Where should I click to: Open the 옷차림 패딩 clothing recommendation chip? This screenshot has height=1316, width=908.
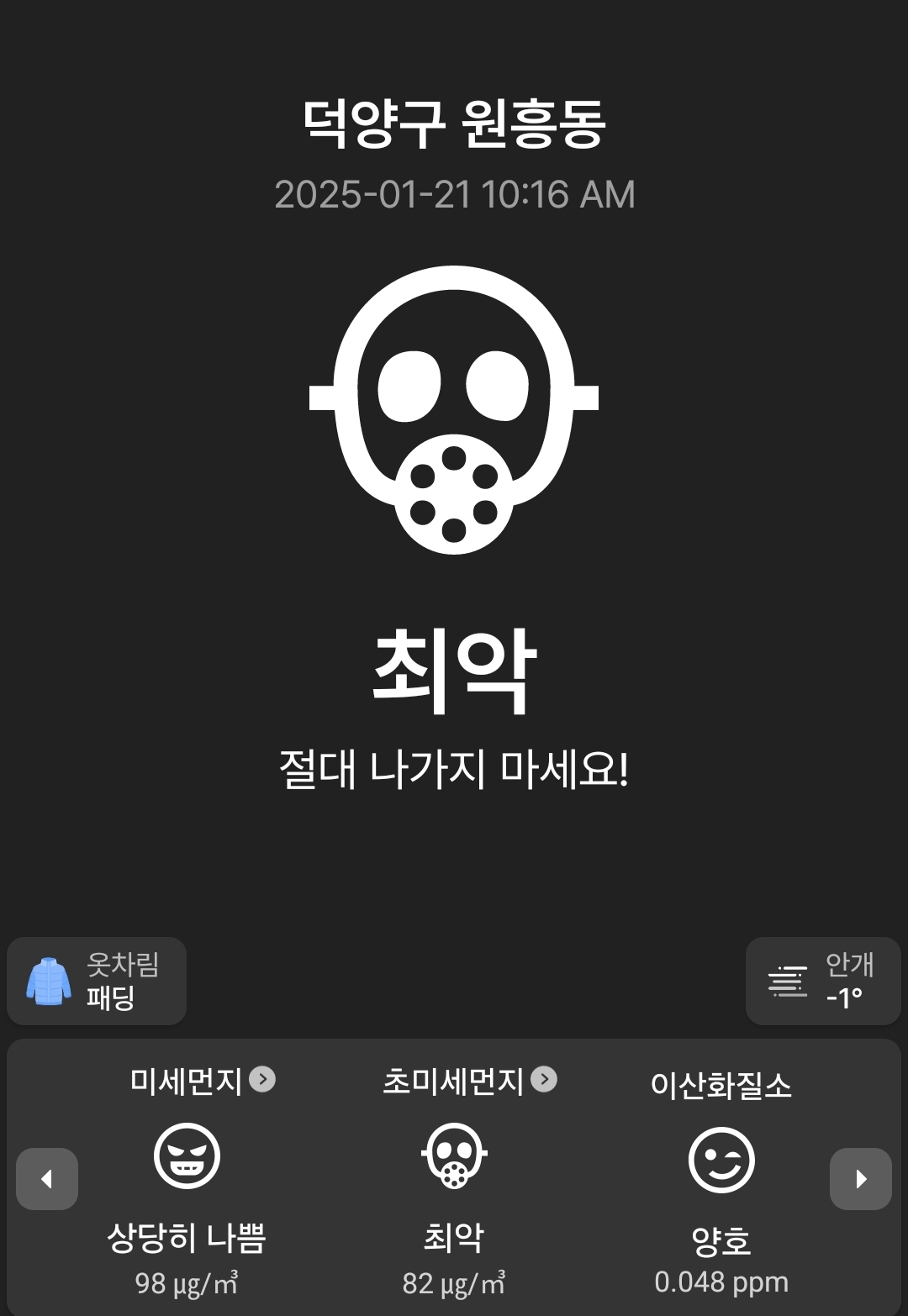[97, 981]
